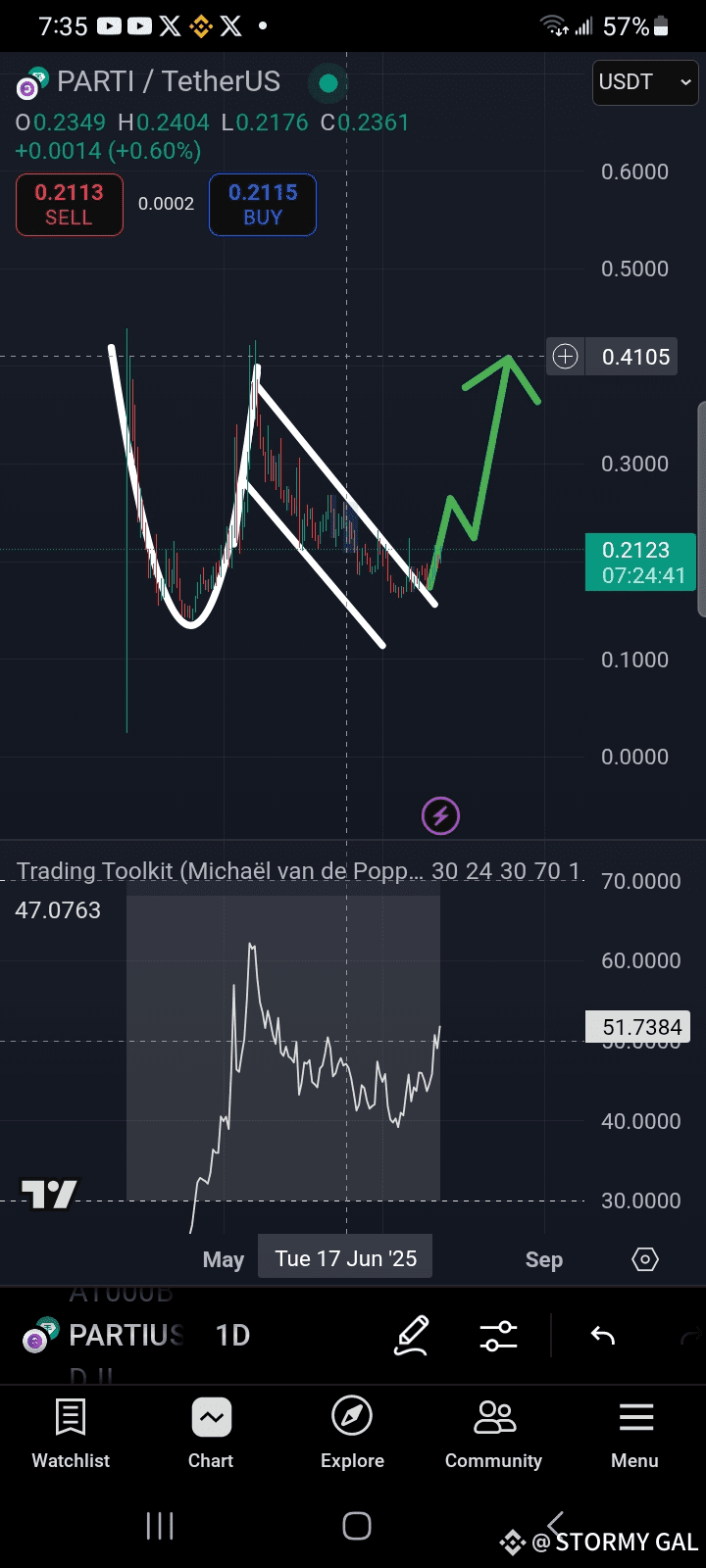Open the Menu tab

tap(635, 1434)
